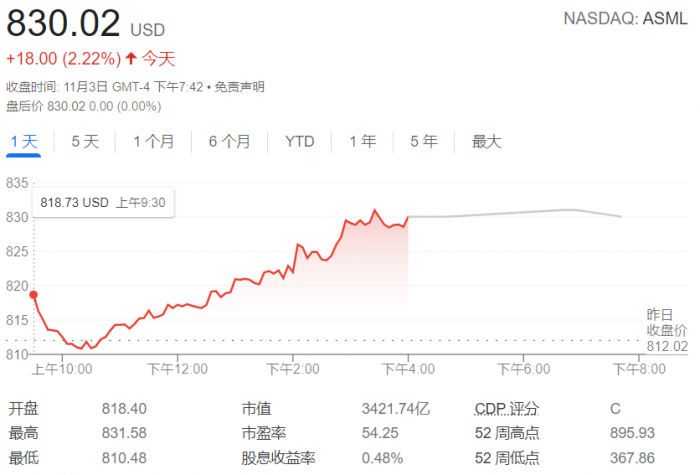The height and width of the screenshot is (475, 700).
Task: Show the 最大 range chart
Action: point(486,142)
